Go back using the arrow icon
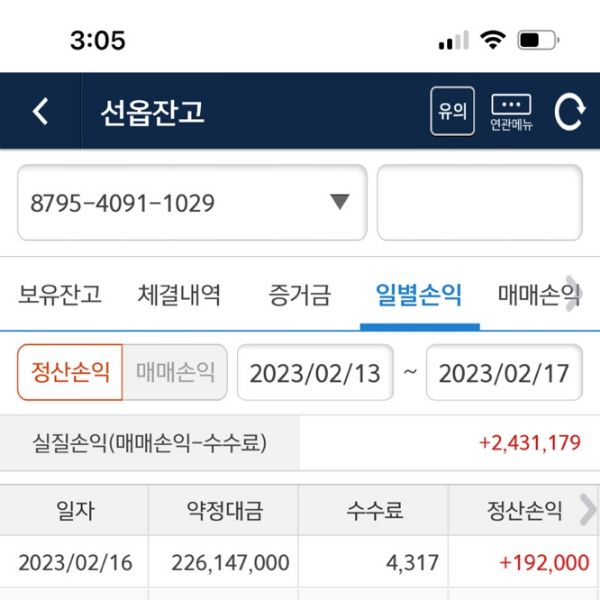600x600 pixels. (40, 111)
